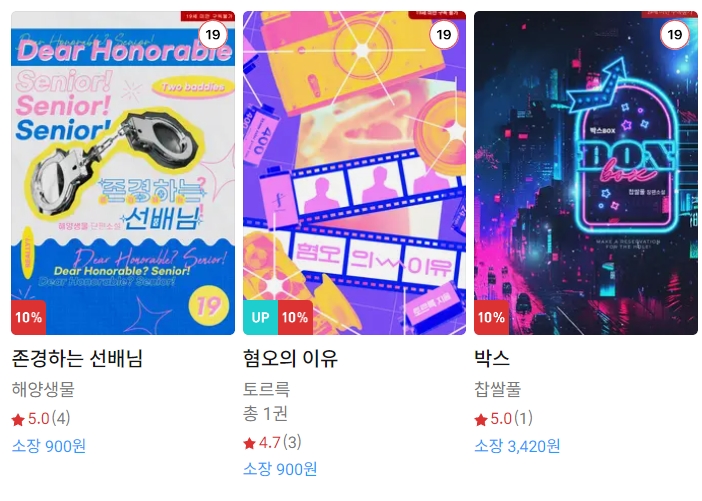Tap the title 혐오의 이유

[x=290, y=359]
